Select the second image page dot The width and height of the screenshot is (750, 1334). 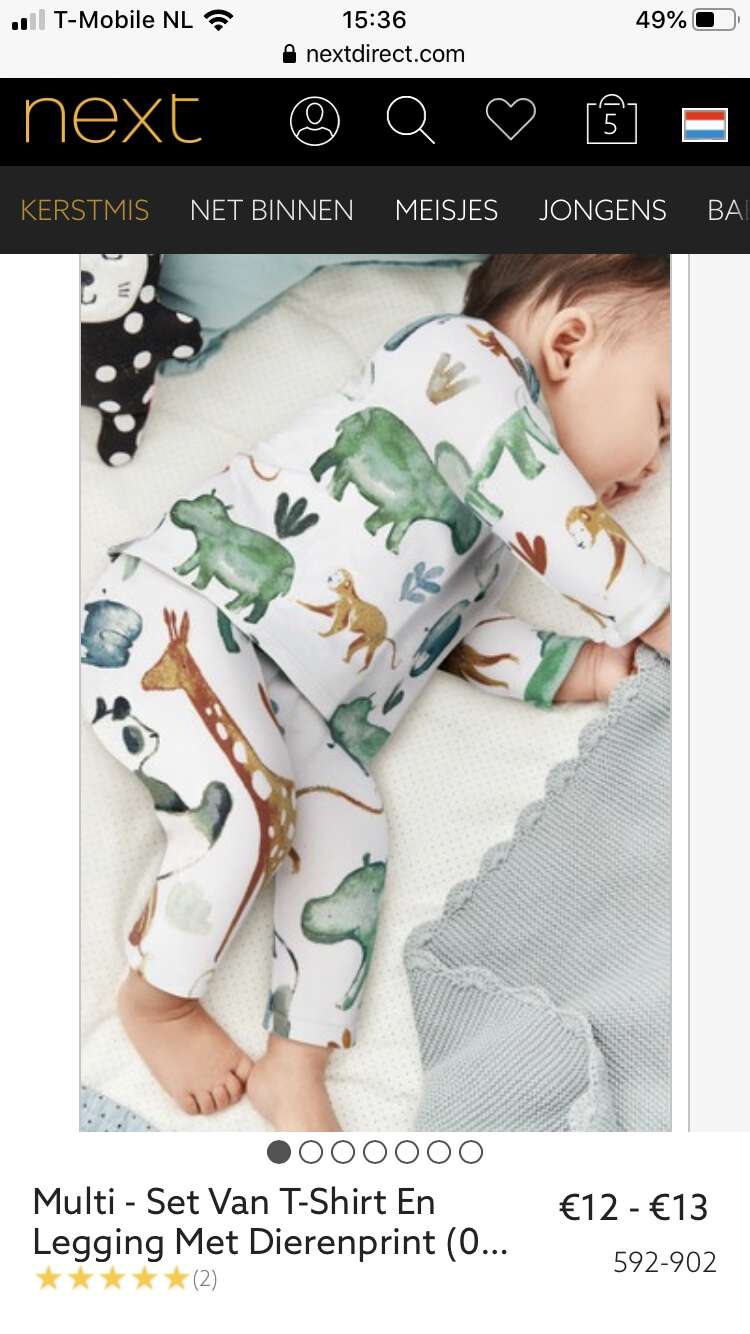click(x=311, y=1152)
